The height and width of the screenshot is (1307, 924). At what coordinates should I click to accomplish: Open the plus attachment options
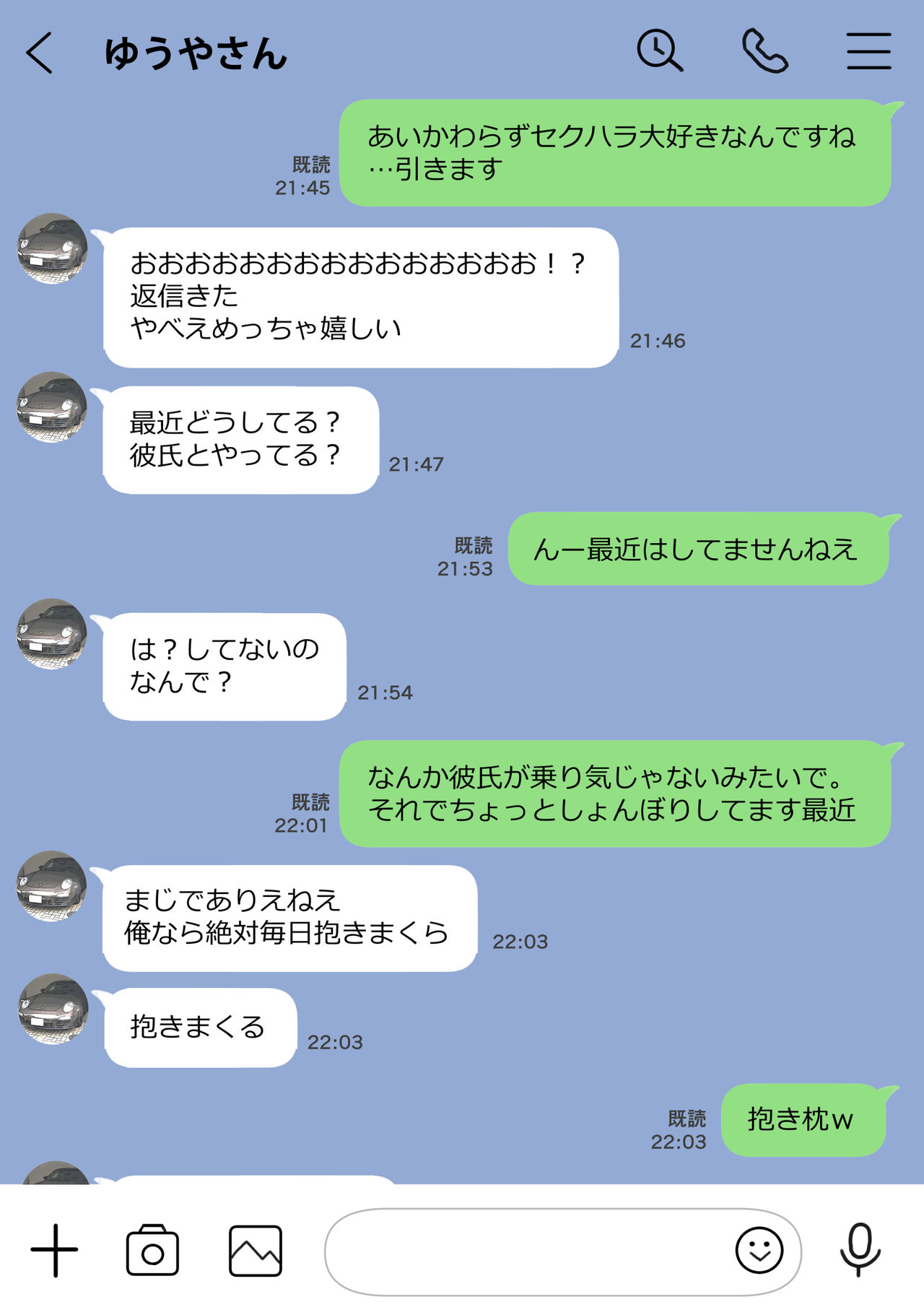54,1250
